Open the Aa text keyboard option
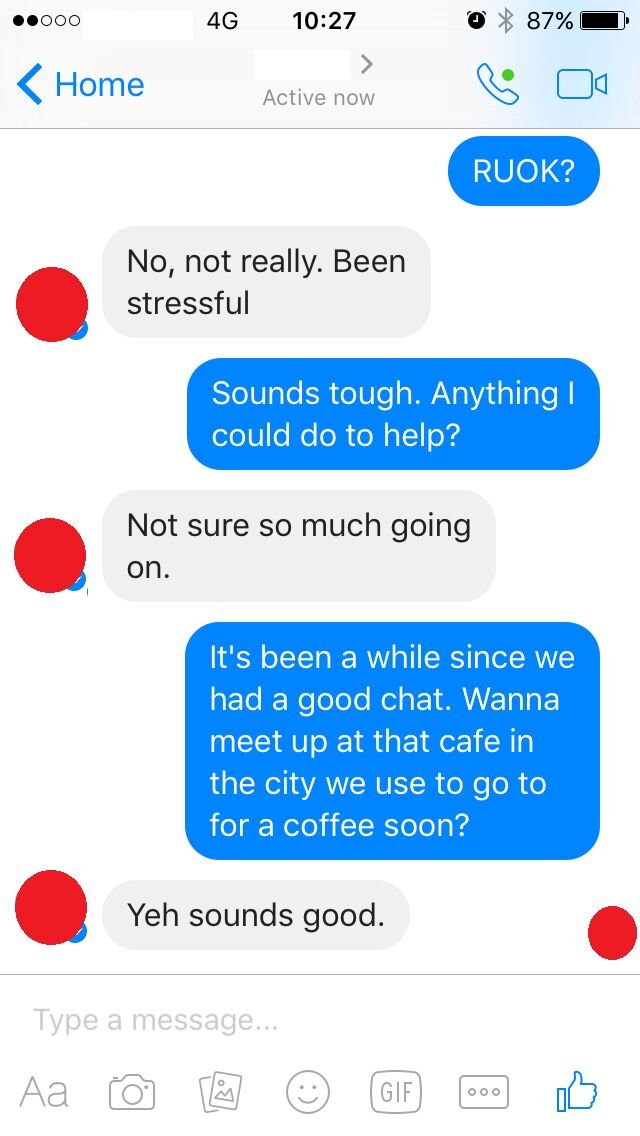640x1136 pixels. [x=45, y=1091]
